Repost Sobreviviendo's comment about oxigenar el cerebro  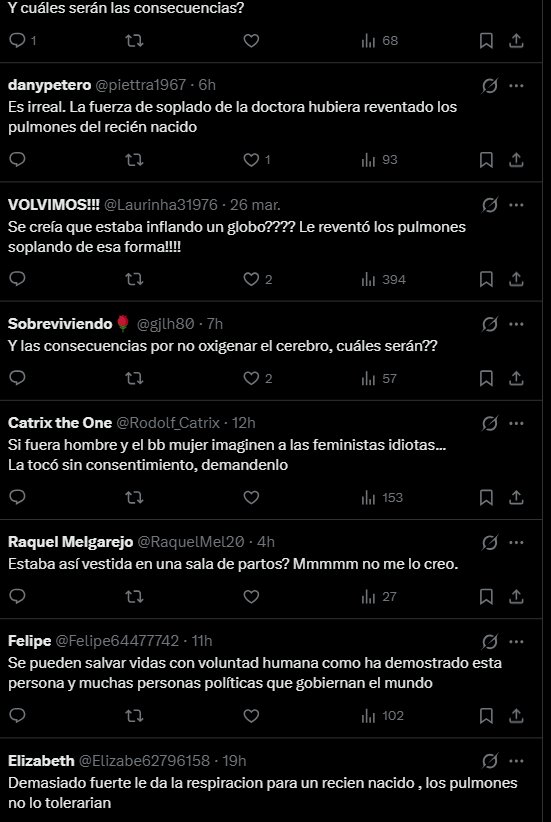[x=135, y=378]
